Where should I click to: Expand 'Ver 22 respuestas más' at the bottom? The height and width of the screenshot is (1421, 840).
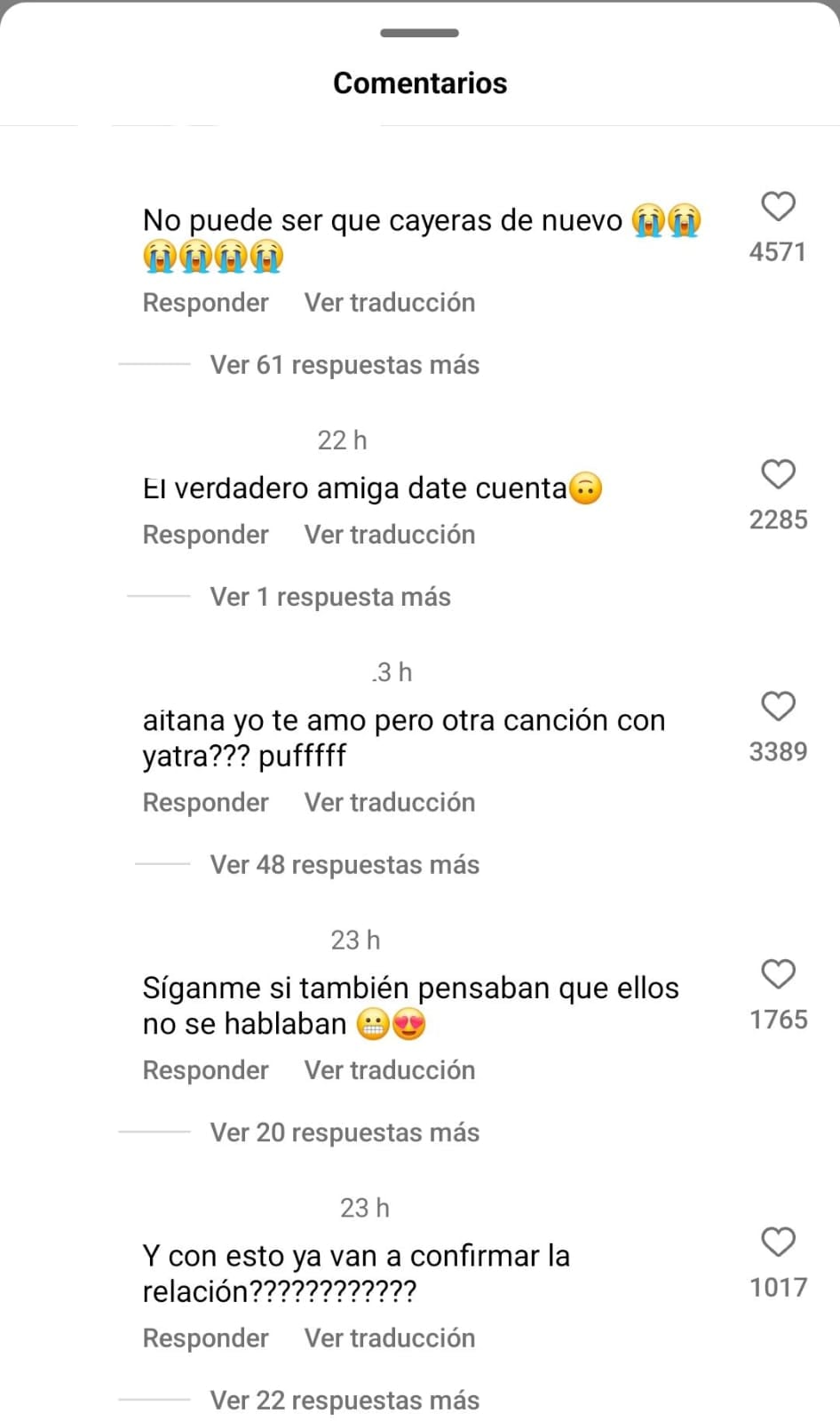(x=345, y=1400)
